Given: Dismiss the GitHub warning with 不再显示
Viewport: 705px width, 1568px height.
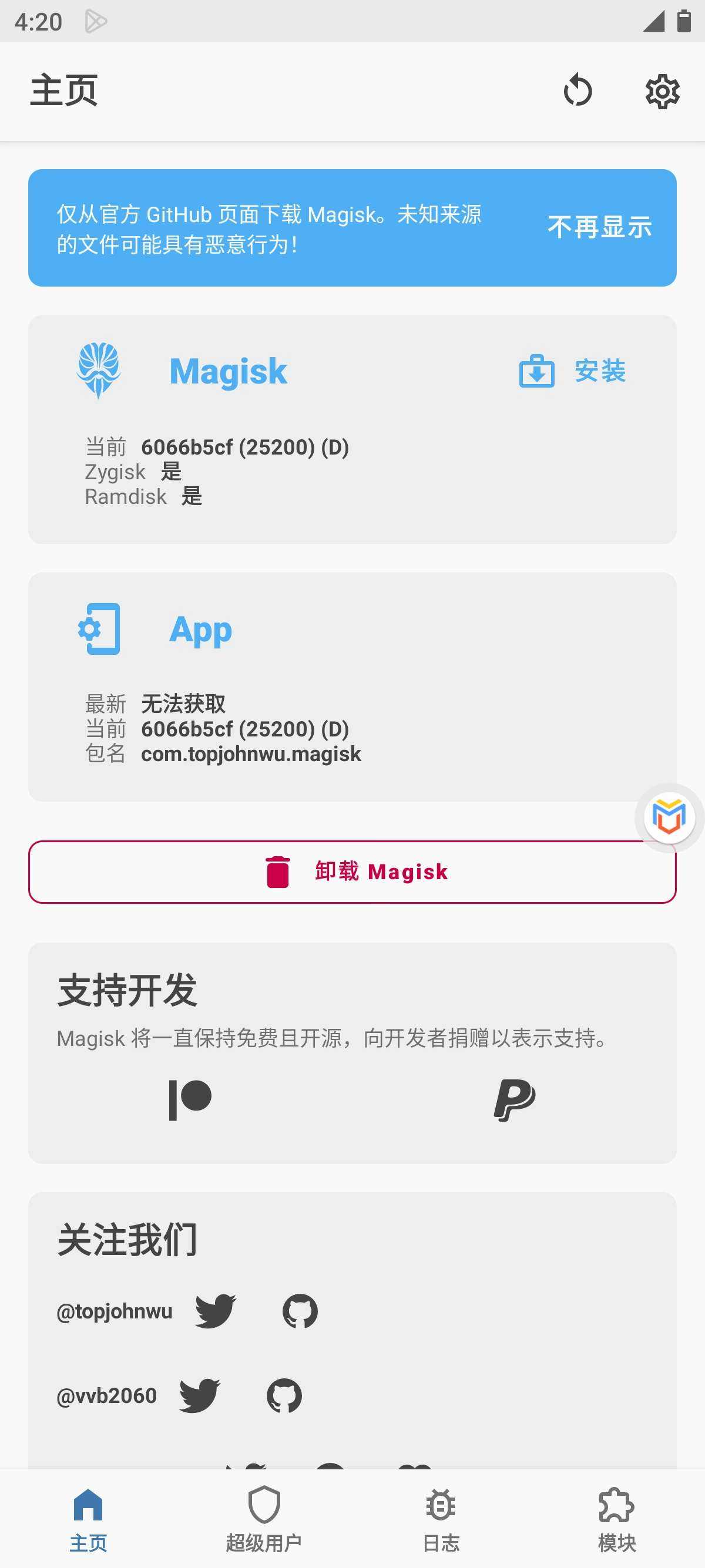Looking at the screenshot, I should 599,227.
